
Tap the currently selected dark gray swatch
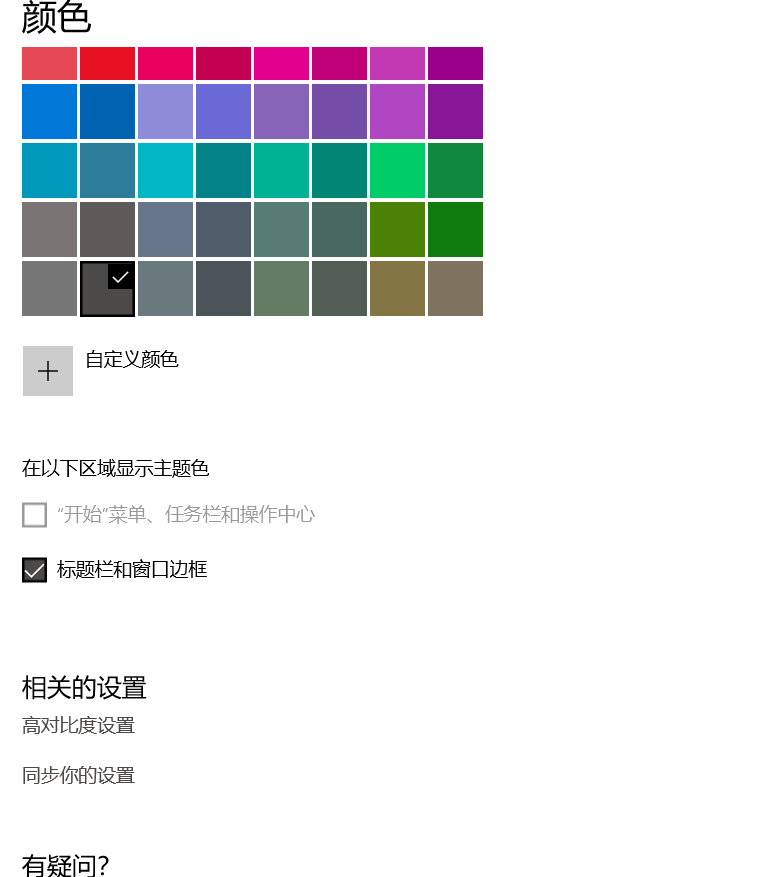pos(107,288)
